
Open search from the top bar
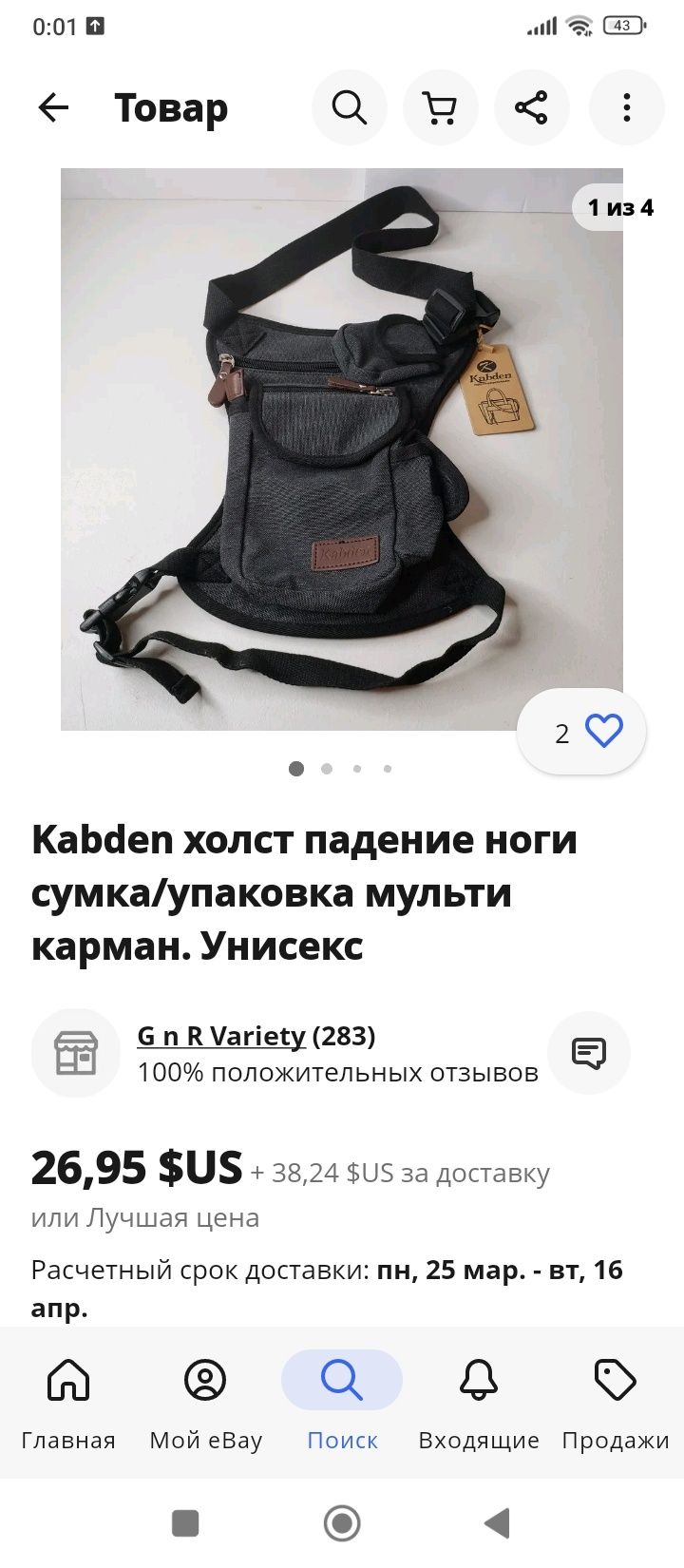pos(349,107)
